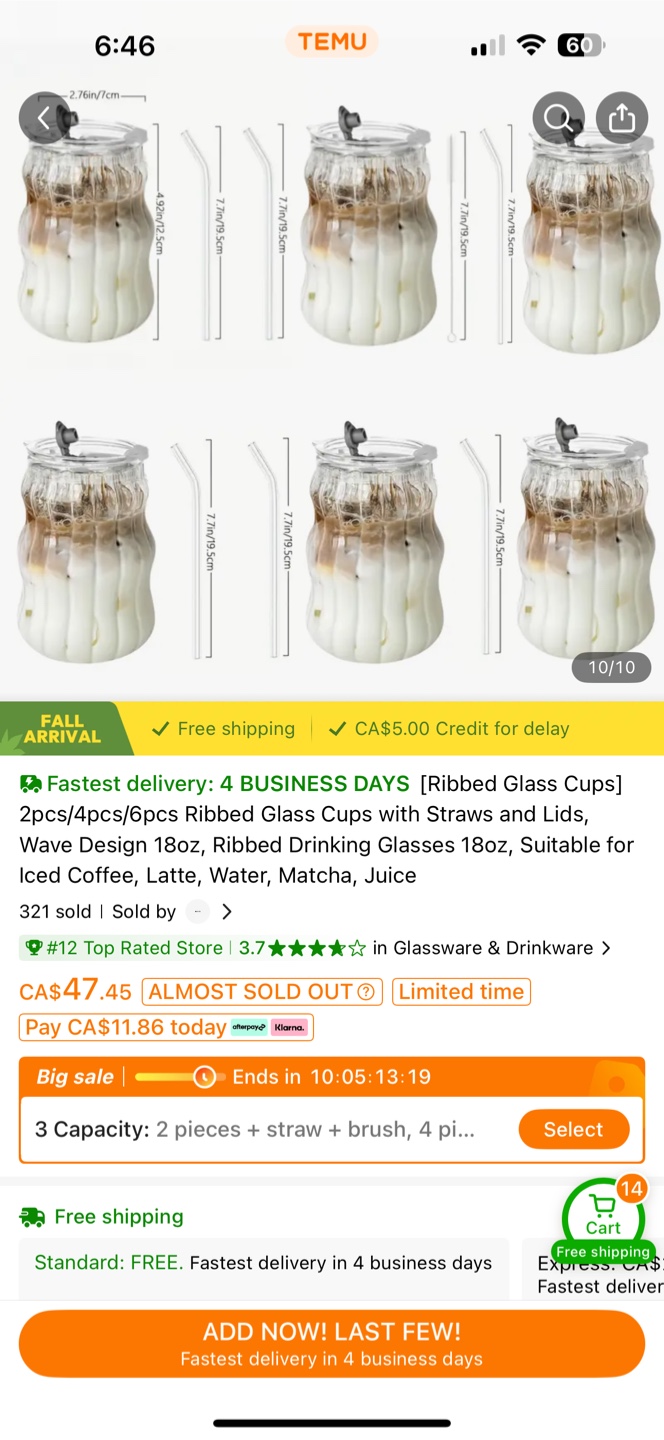Share this ribbed glass cups listing

(x=621, y=118)
